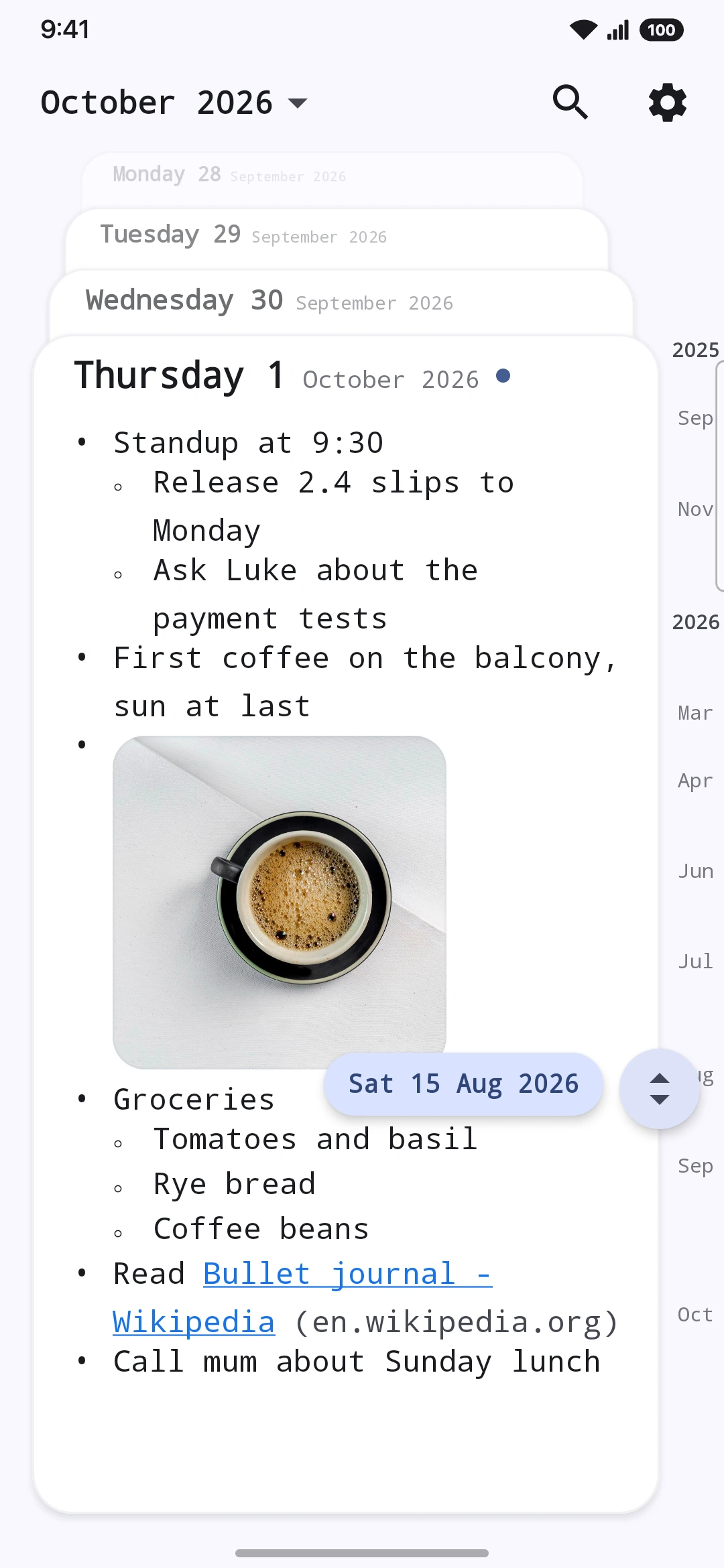Open the October 2026 month dropdown

click(x=174, y=103)
